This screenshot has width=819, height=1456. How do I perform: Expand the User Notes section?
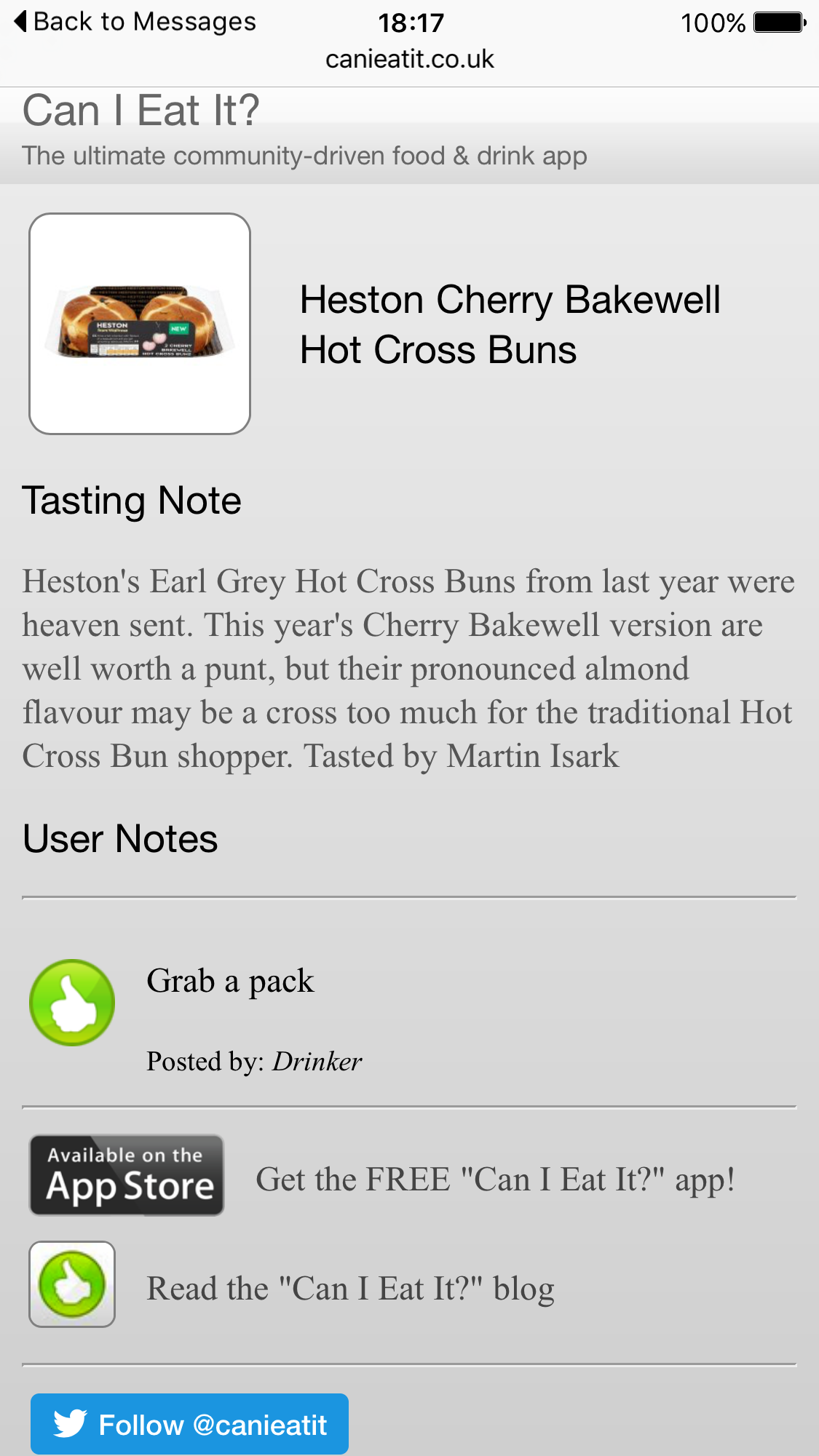coord(120,838)
